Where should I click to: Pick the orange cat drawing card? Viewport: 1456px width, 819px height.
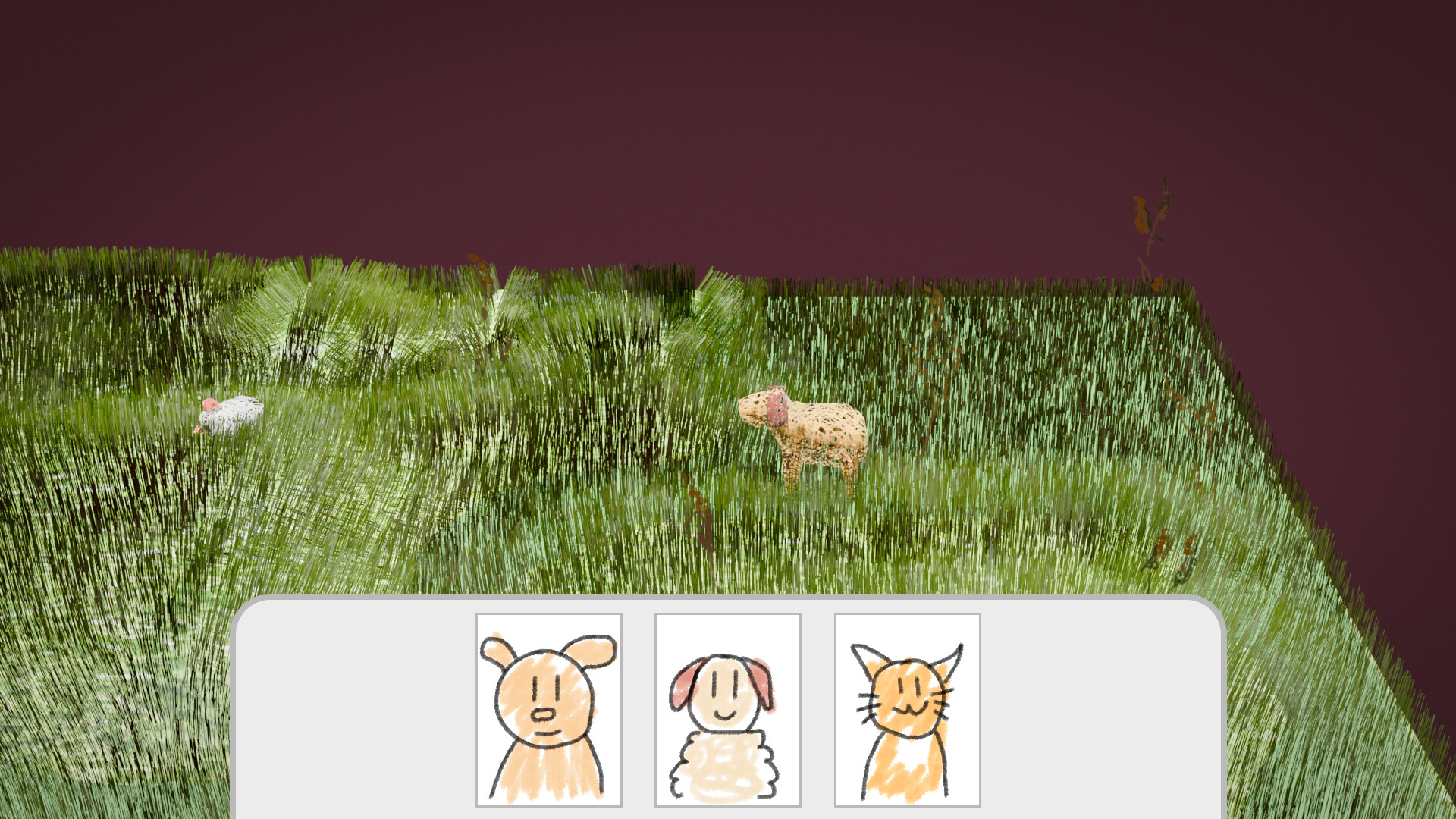pyautogui.click(x=907, y=710)
